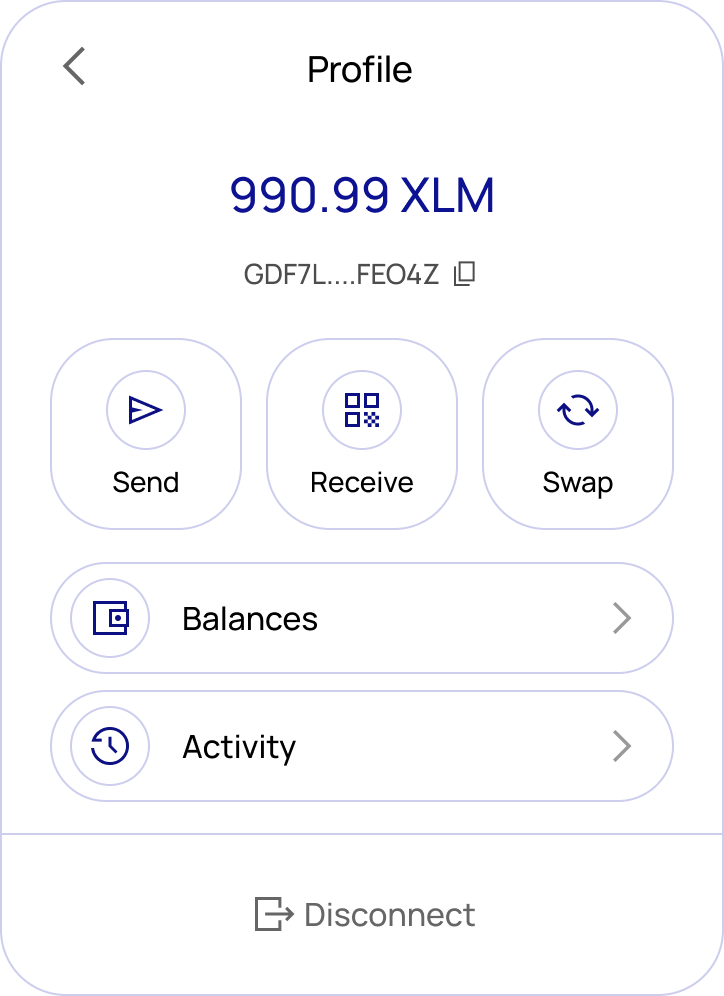View wallet Activity history
Viewport: 724px width, 996px height.
pos(362,746)
